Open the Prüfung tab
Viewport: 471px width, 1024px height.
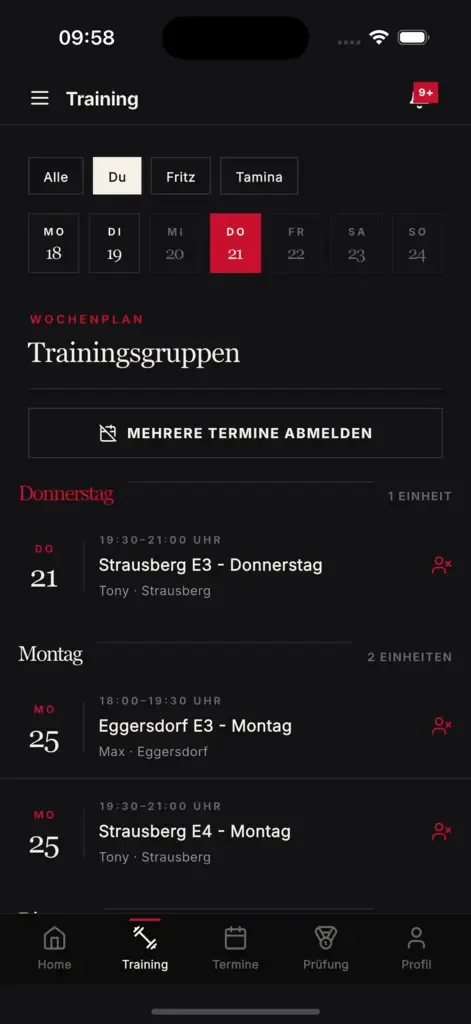325,948
